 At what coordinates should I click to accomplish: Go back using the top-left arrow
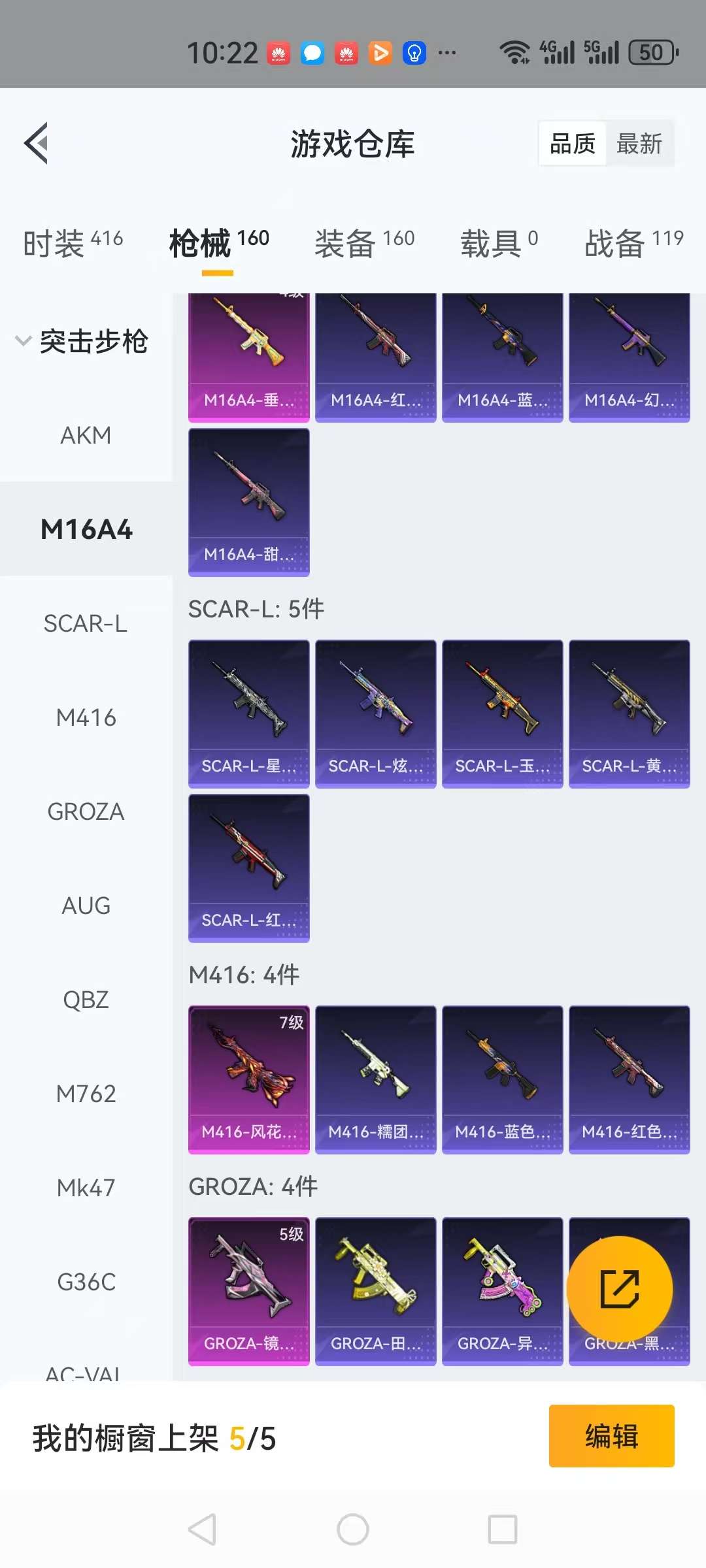[37, 143]
